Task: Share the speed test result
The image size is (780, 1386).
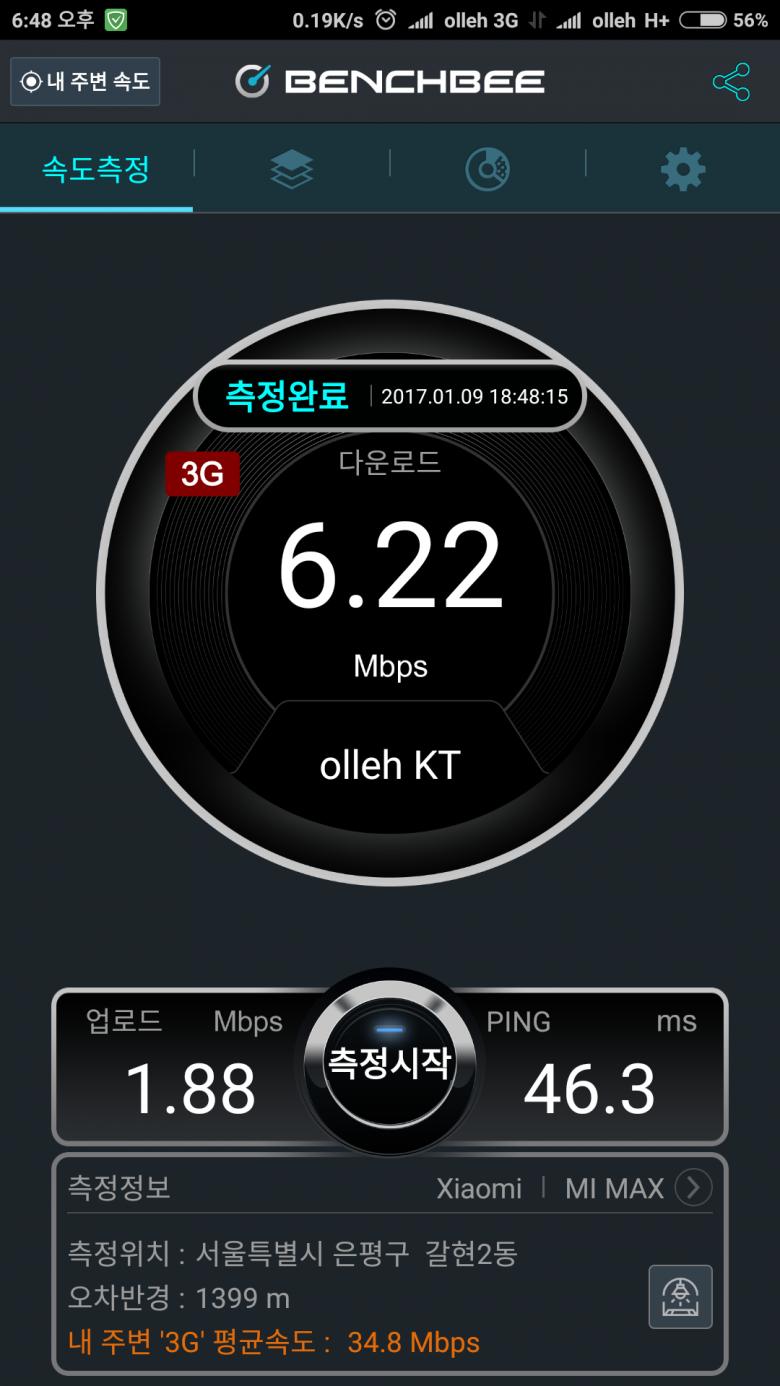Action: (x=731, y=82)
